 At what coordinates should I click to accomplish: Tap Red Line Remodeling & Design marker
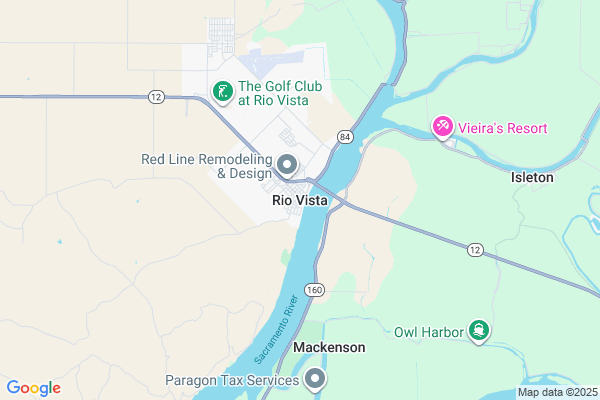tap(287, 165)
